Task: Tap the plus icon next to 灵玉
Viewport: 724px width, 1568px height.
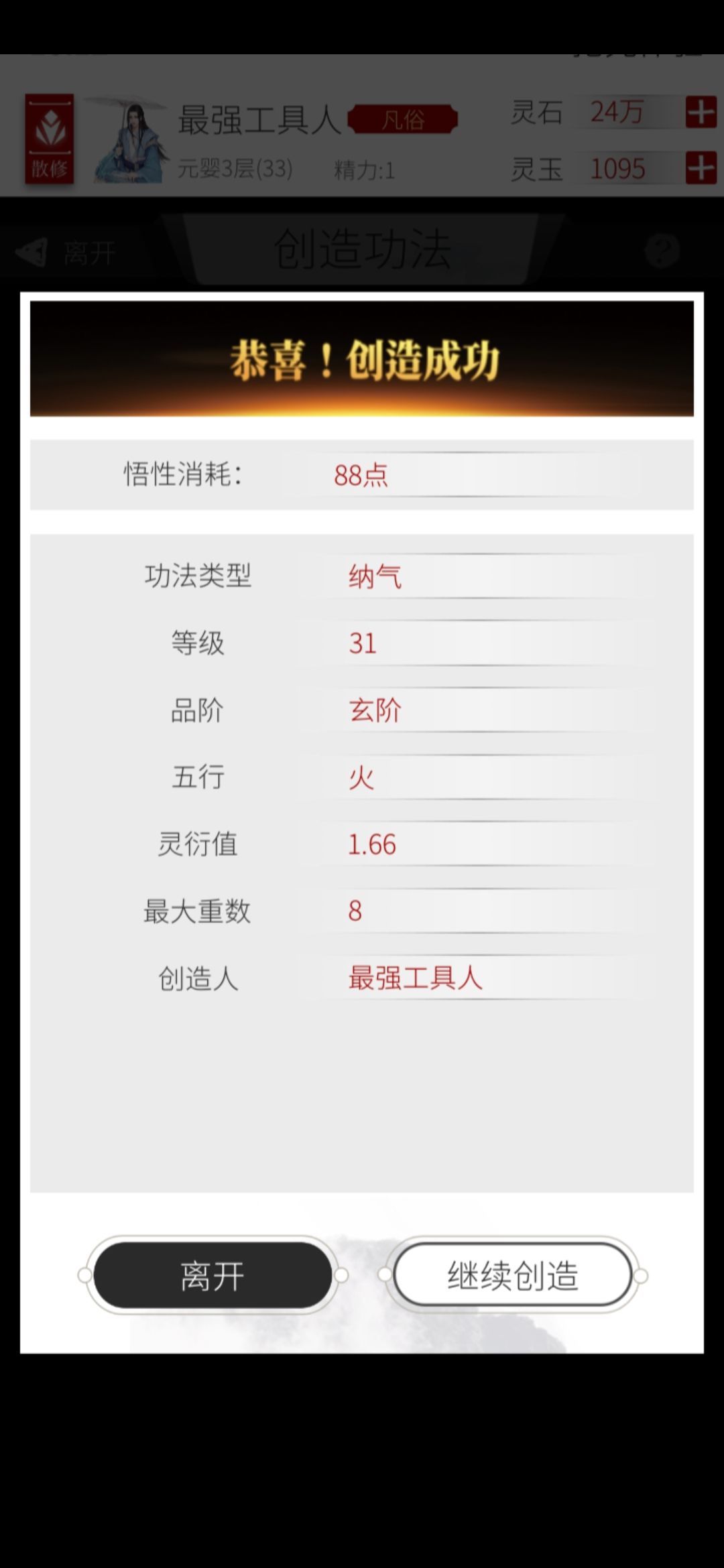Action: [700, 169]
